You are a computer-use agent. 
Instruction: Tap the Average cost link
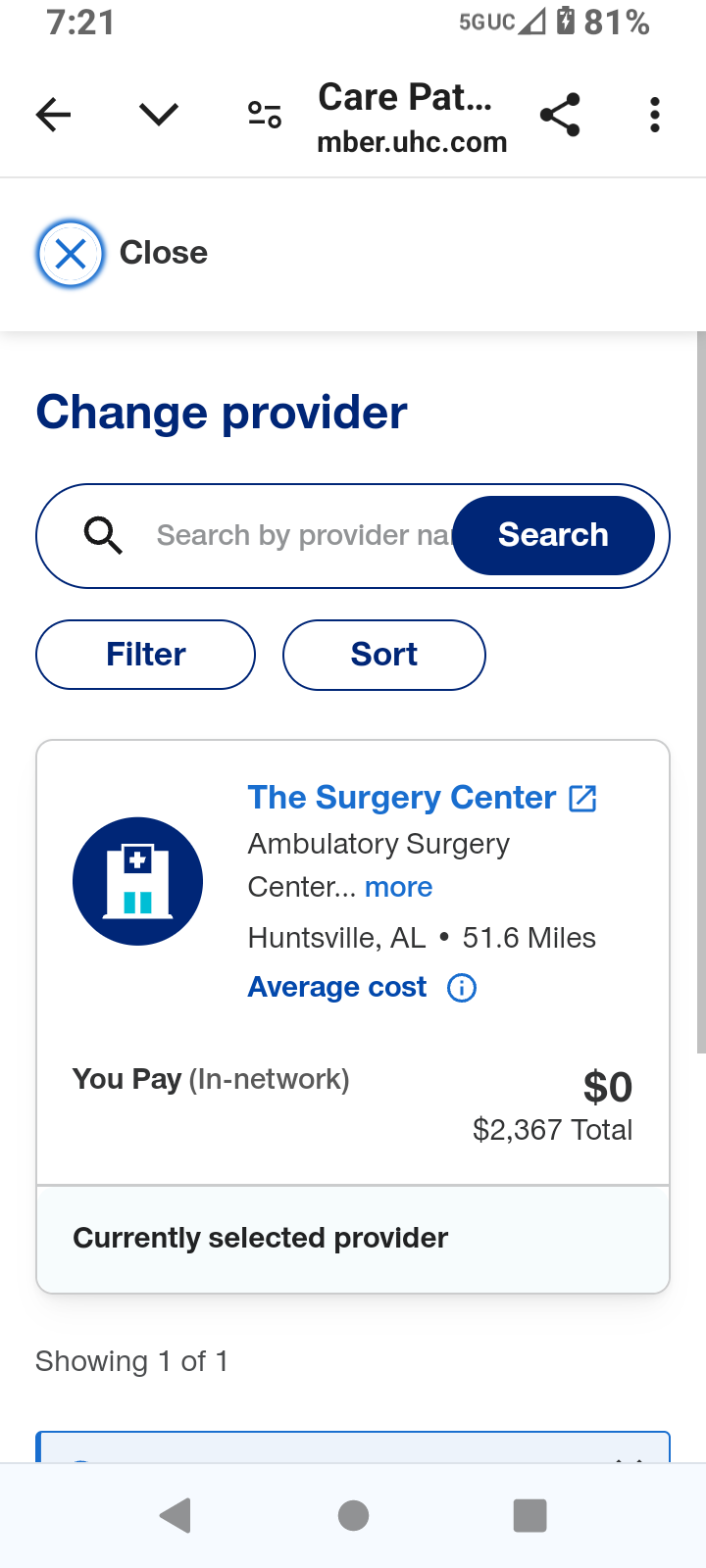tap(336, 987)
